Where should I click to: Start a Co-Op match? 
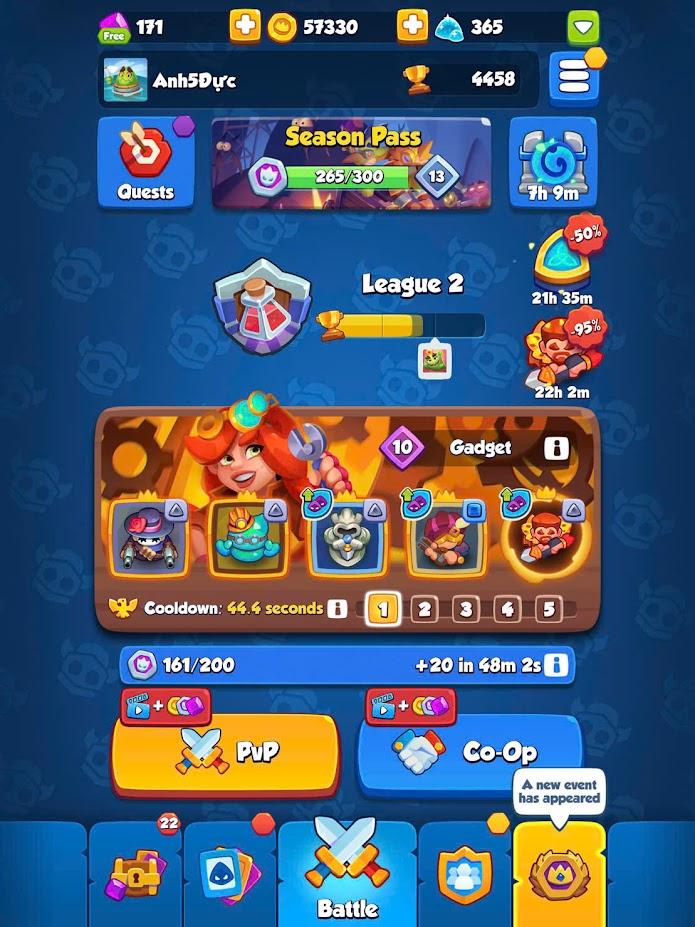point(470,752)
